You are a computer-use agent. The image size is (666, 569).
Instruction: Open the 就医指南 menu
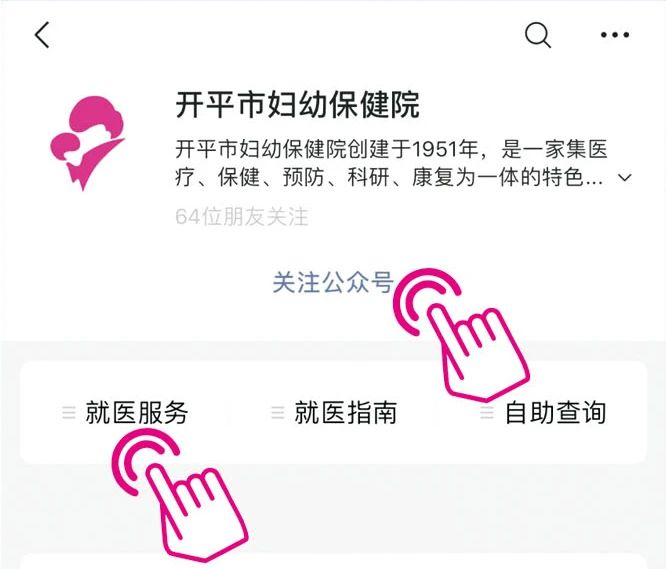(335, 413)
